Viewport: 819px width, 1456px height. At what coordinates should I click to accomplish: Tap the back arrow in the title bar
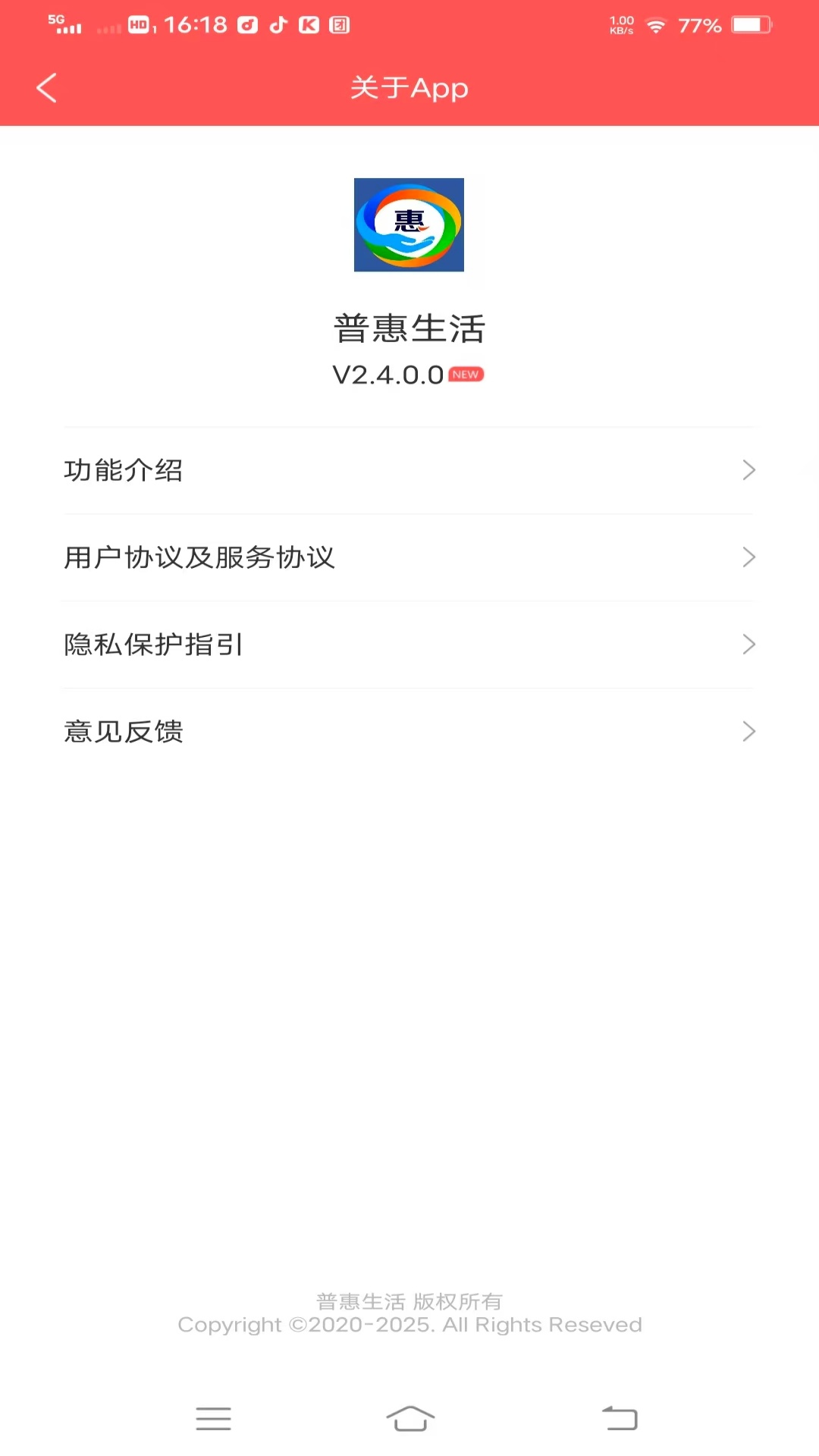tap(46, 87)
